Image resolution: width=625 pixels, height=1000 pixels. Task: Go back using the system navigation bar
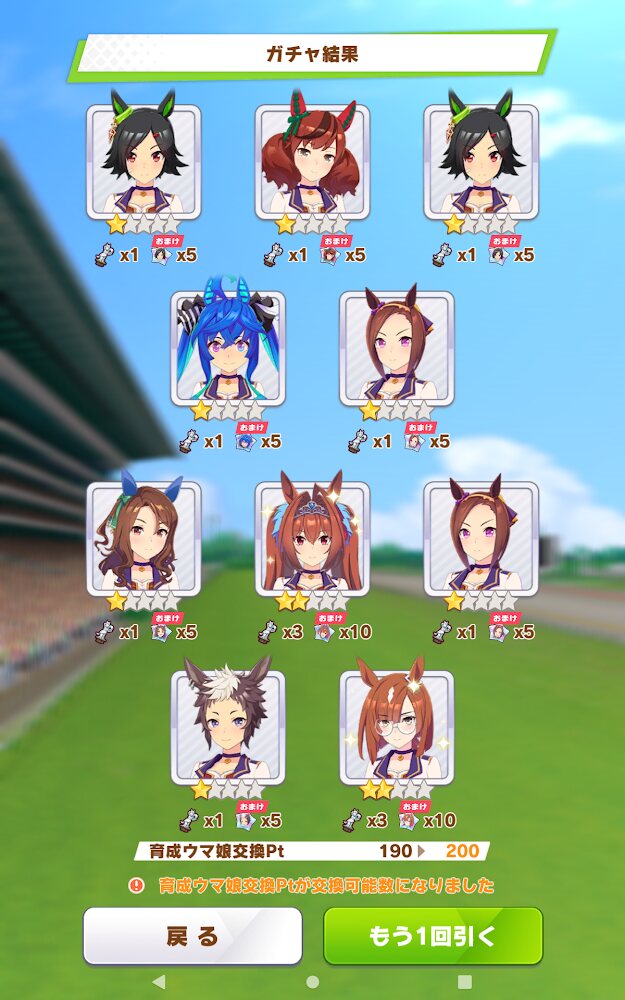[x=159, y=982]
